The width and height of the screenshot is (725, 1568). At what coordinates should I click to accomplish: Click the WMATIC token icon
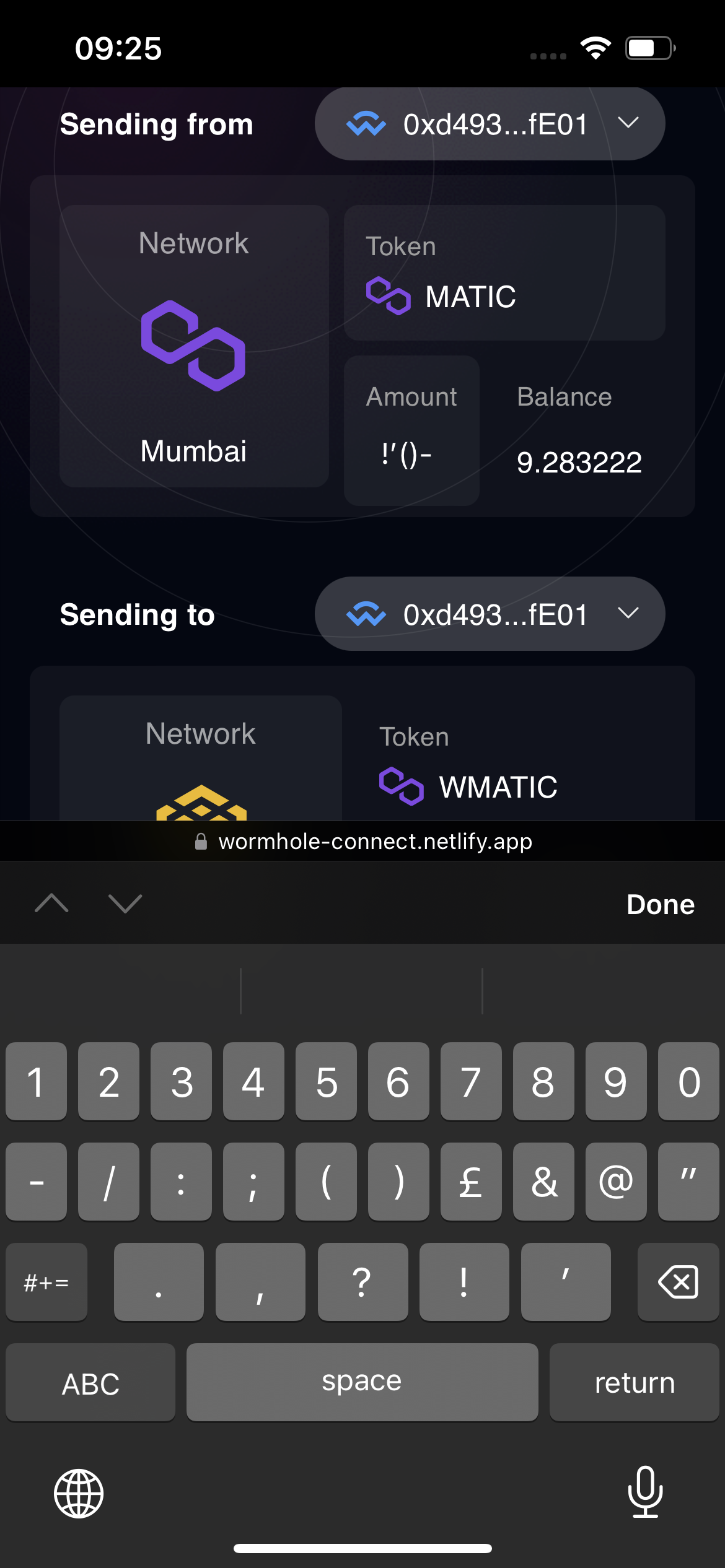coord(403,787)
